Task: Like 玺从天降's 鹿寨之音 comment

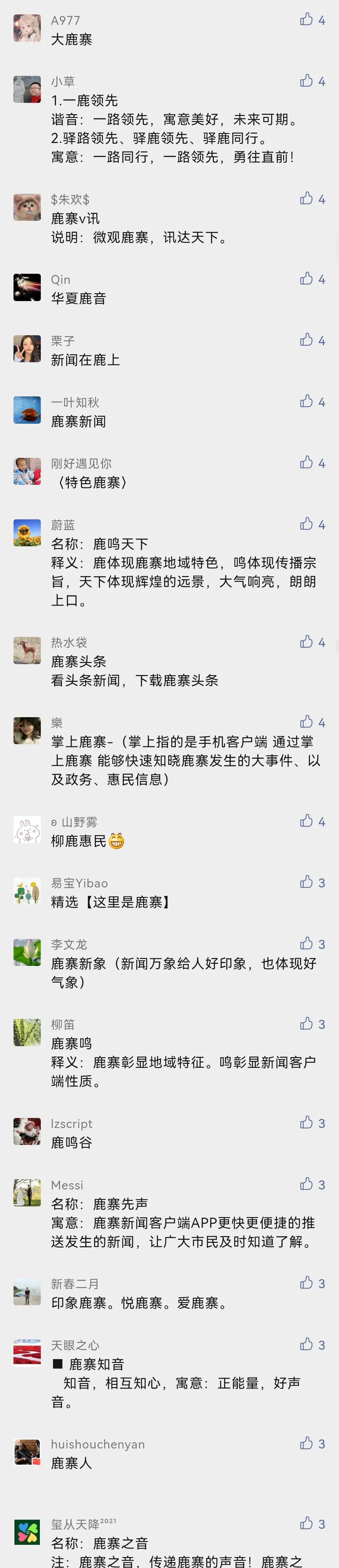Action: coord(306,1523)
